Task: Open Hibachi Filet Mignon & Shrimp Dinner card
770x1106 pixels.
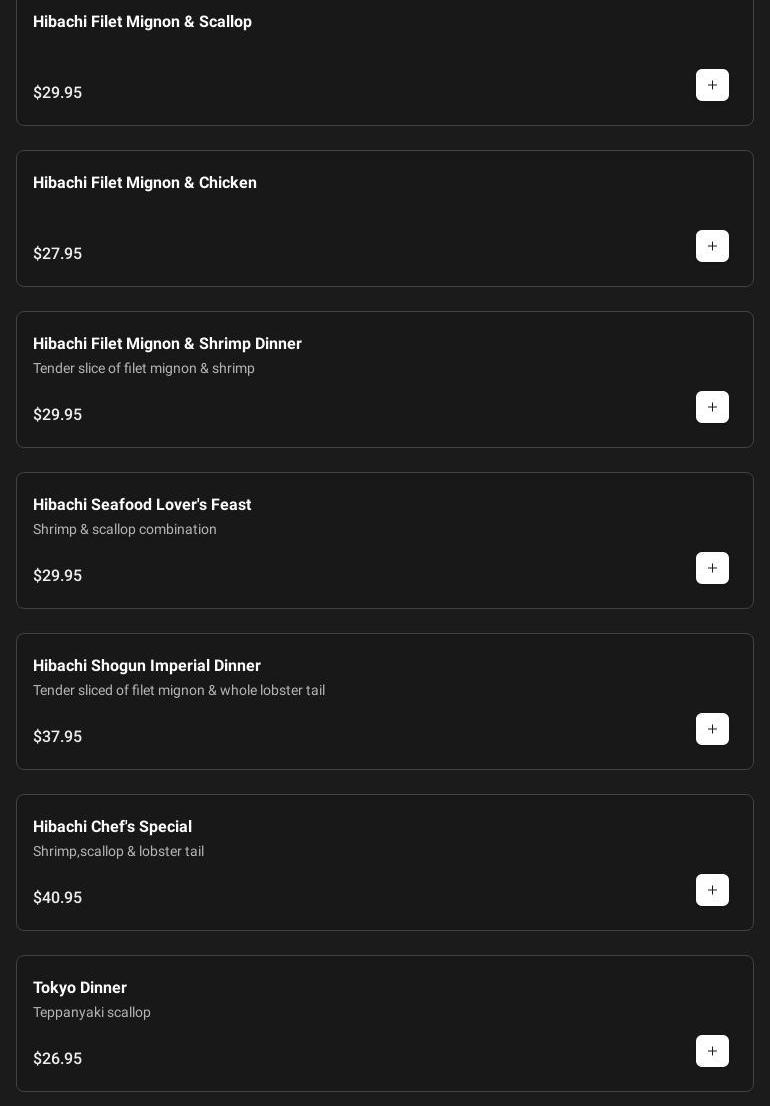Action: point(167,344)
